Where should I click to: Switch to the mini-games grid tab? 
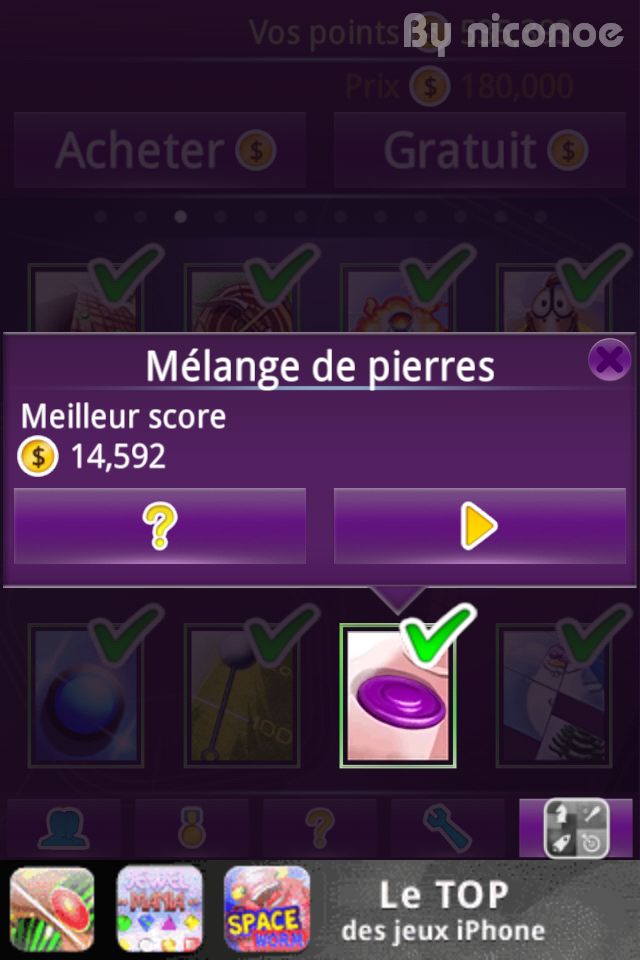tap(576, 828)
